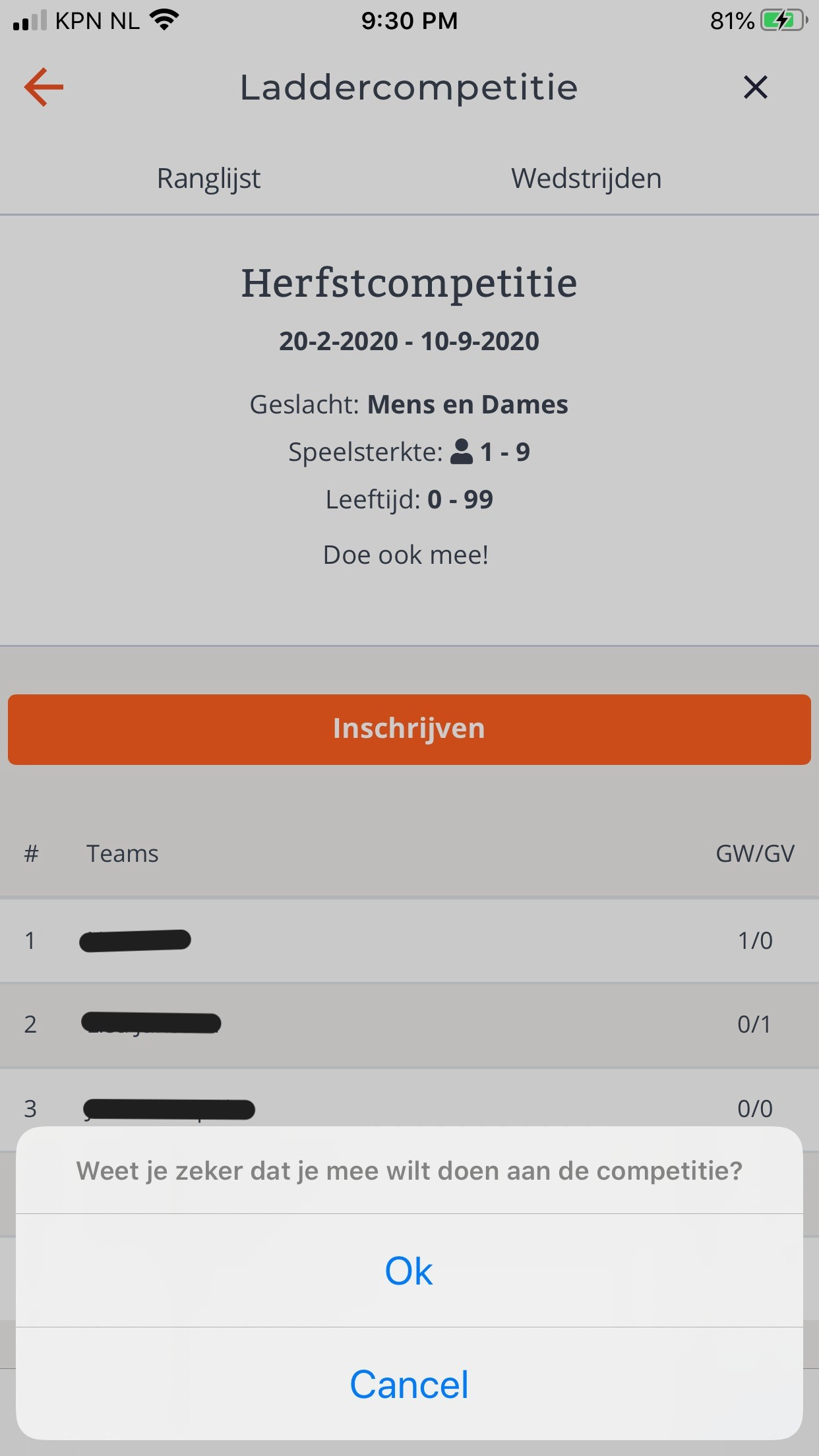The height and width of the screenshot is (1456, 819).
Task: Open the team ranked number 1
Action: pyautogui.click(x=409, y=940)
